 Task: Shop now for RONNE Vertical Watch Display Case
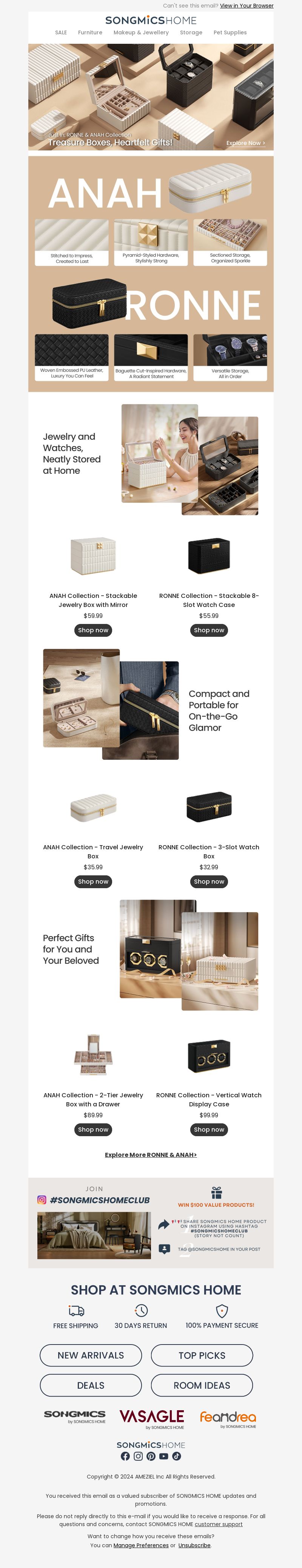click(x=209, y=1129)
